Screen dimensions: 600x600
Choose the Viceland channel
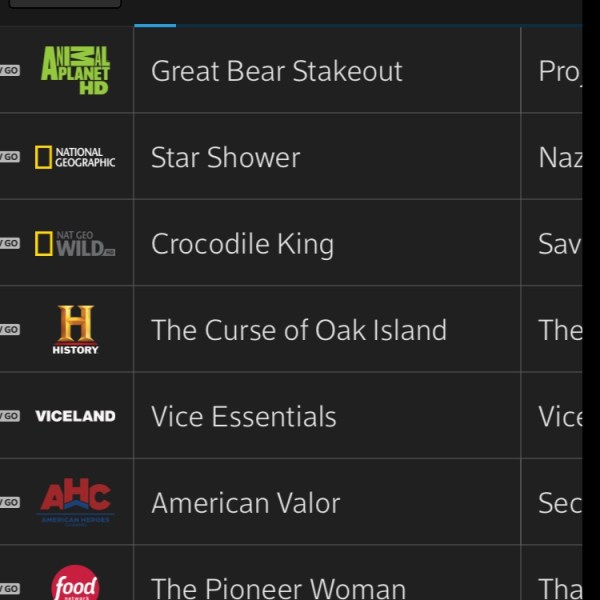pos(75,416)
